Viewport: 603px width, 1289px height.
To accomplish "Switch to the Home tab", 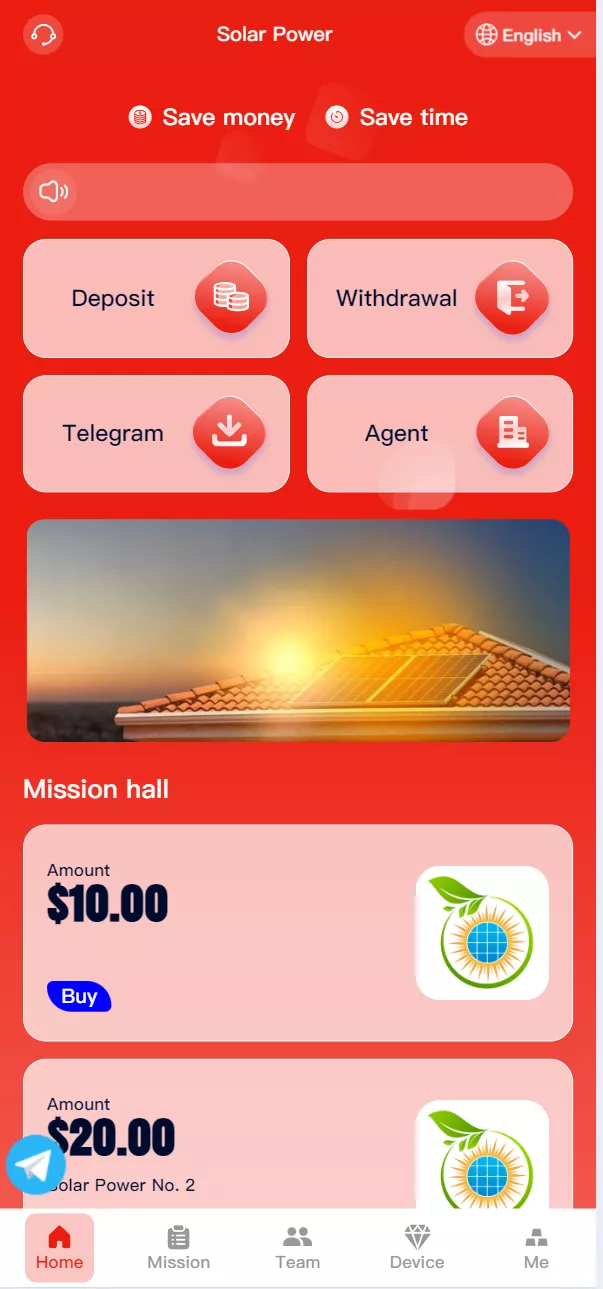I will tap(60, 1248).
